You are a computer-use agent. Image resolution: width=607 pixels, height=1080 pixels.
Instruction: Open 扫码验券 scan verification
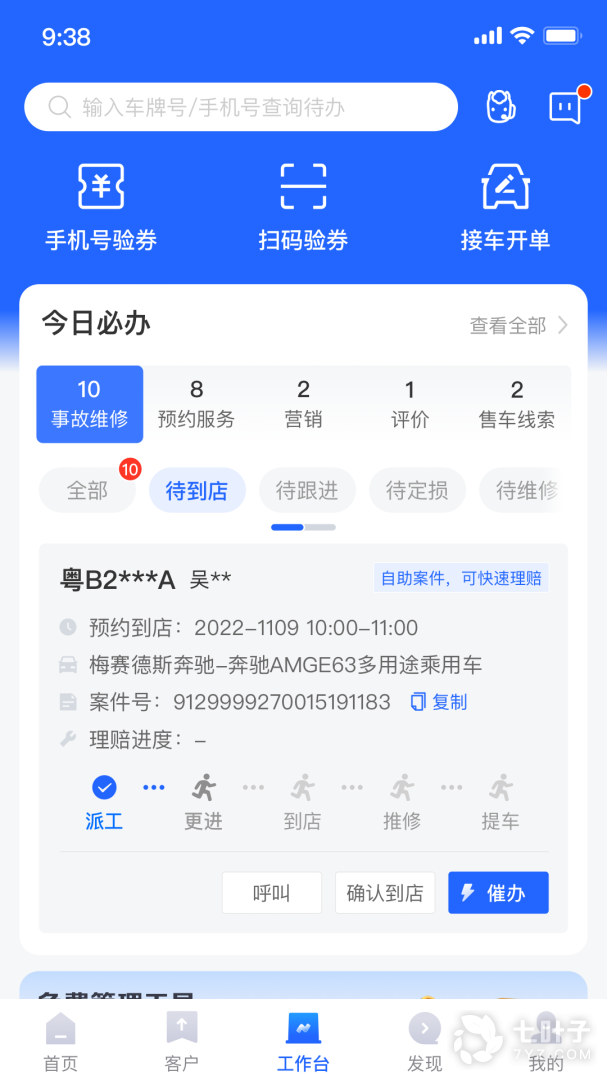[x=303, y=207]
